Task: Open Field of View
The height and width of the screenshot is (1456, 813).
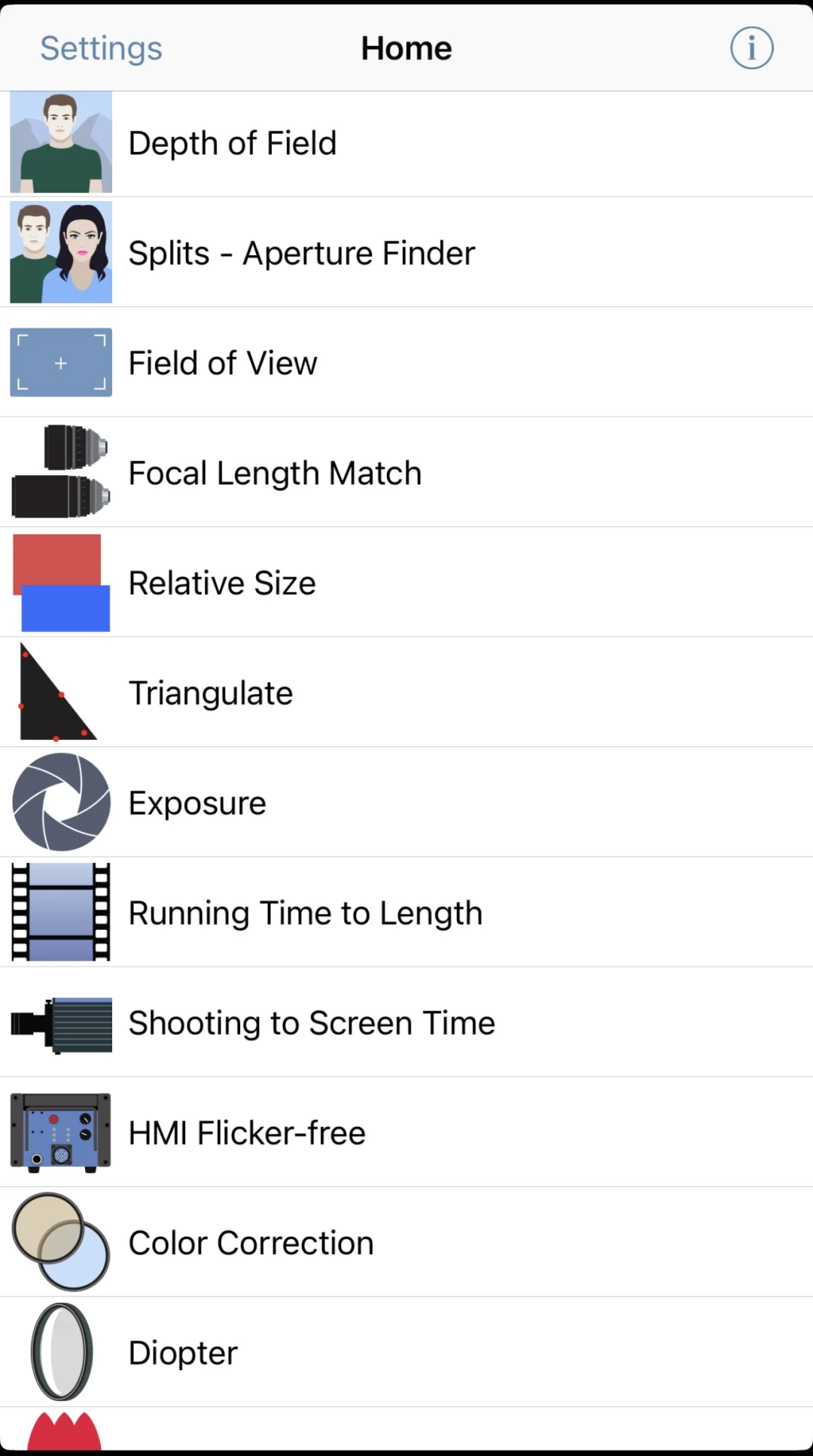Action: (223, 364)
